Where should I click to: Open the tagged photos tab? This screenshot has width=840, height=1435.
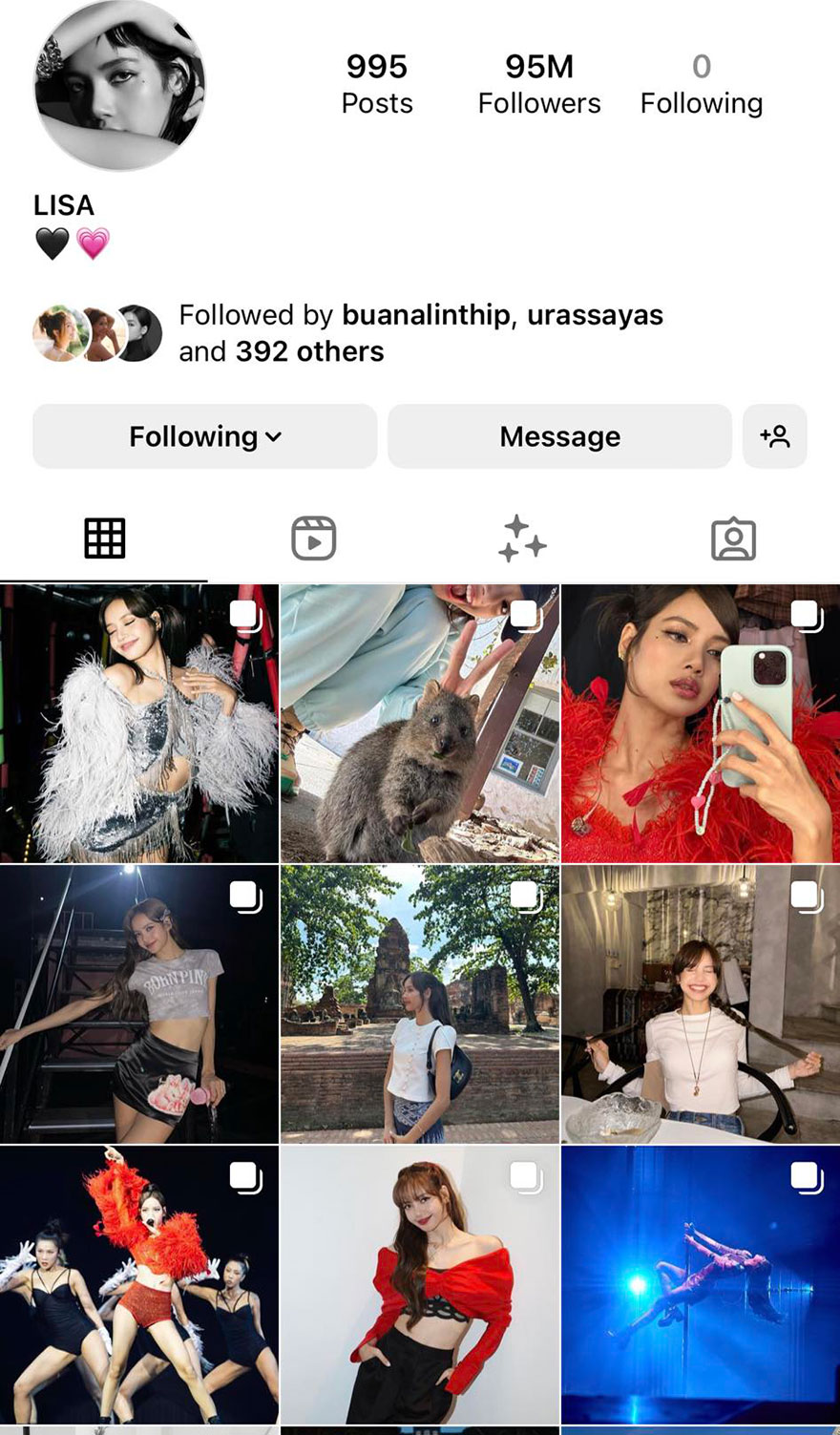click(x=733, y=538)
